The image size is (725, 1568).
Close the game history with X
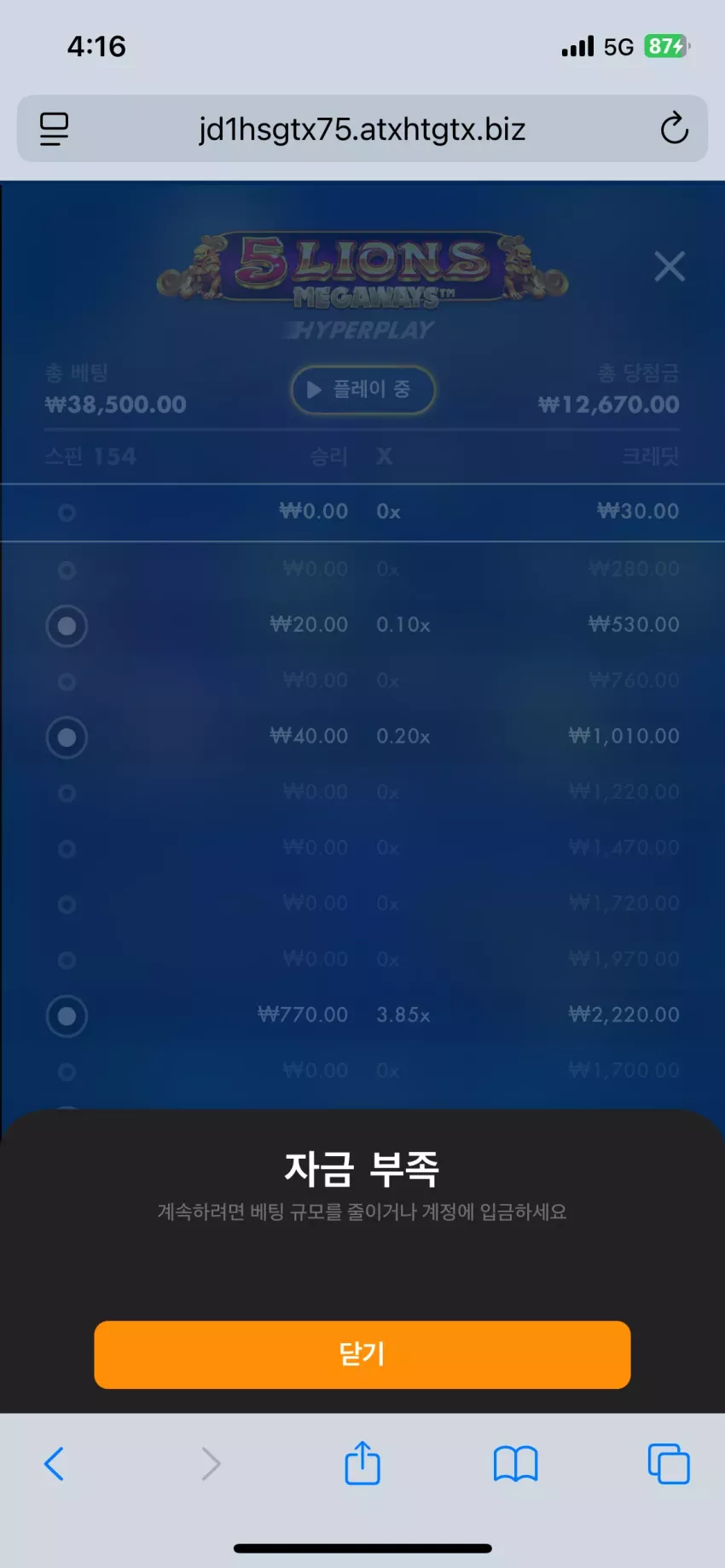(x=670, y=267)
